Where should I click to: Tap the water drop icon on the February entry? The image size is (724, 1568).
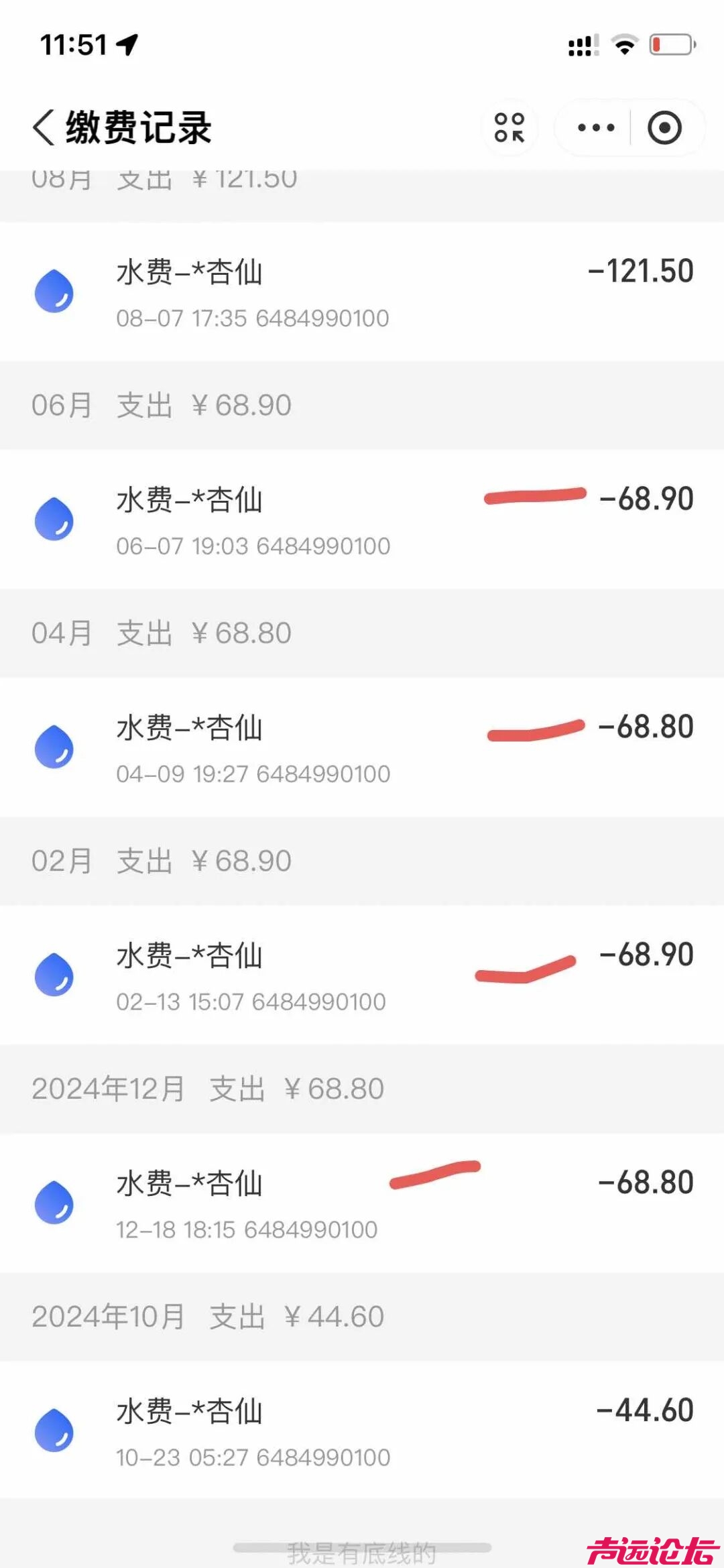click(x=54, y=975)
